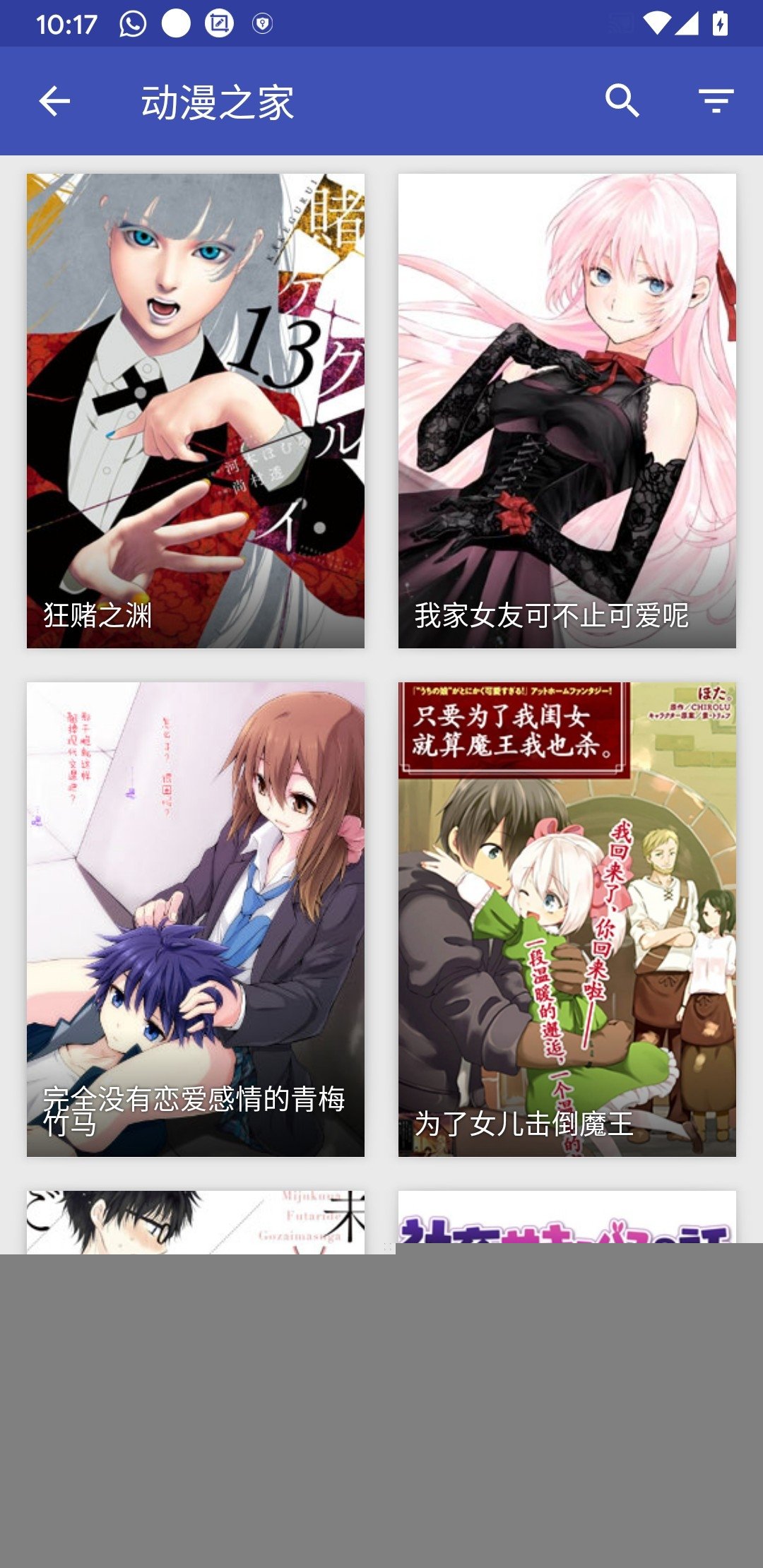Open search in 动漫之家

[622, 101]
